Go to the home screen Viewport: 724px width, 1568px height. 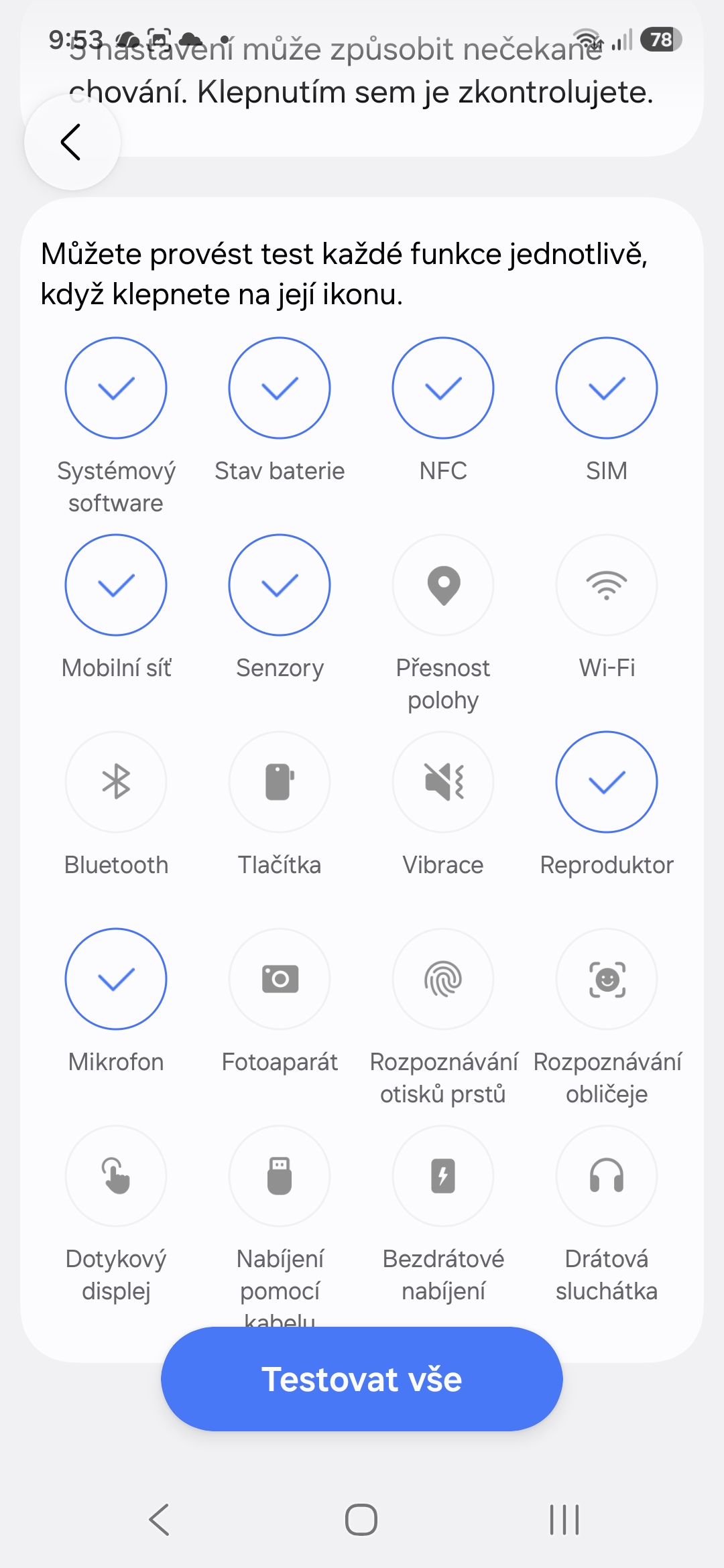(x=361, y=1519)
